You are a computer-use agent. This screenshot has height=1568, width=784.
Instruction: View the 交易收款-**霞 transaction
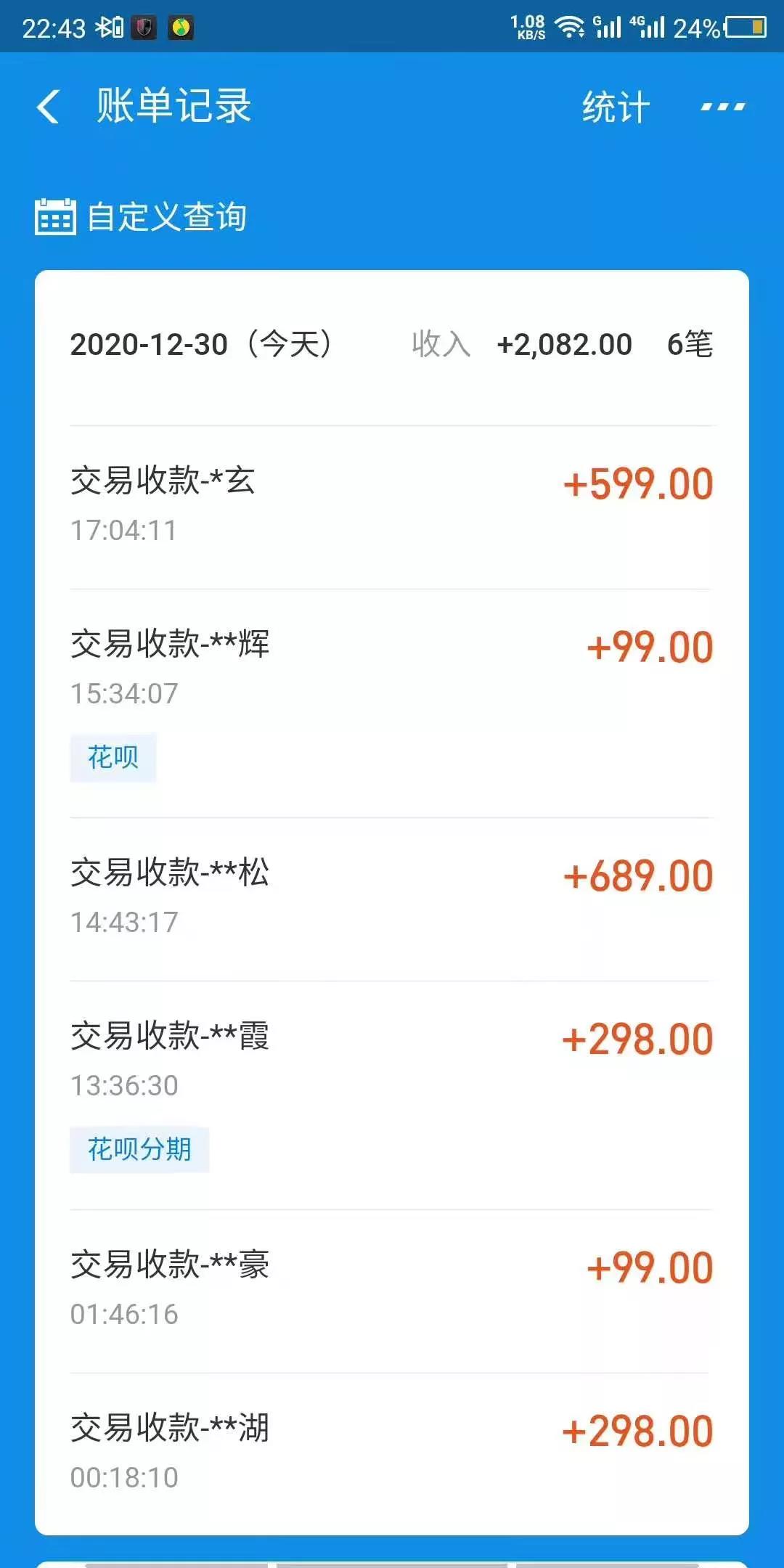pos(392,1093)
